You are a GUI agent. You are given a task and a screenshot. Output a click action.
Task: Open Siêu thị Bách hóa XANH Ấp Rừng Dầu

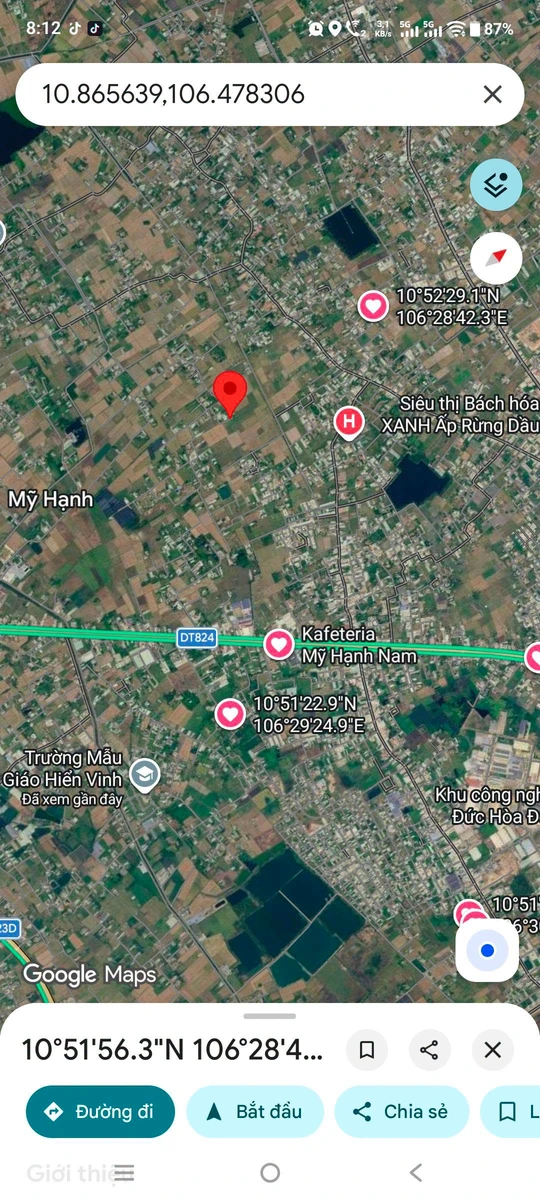[348, 423]
